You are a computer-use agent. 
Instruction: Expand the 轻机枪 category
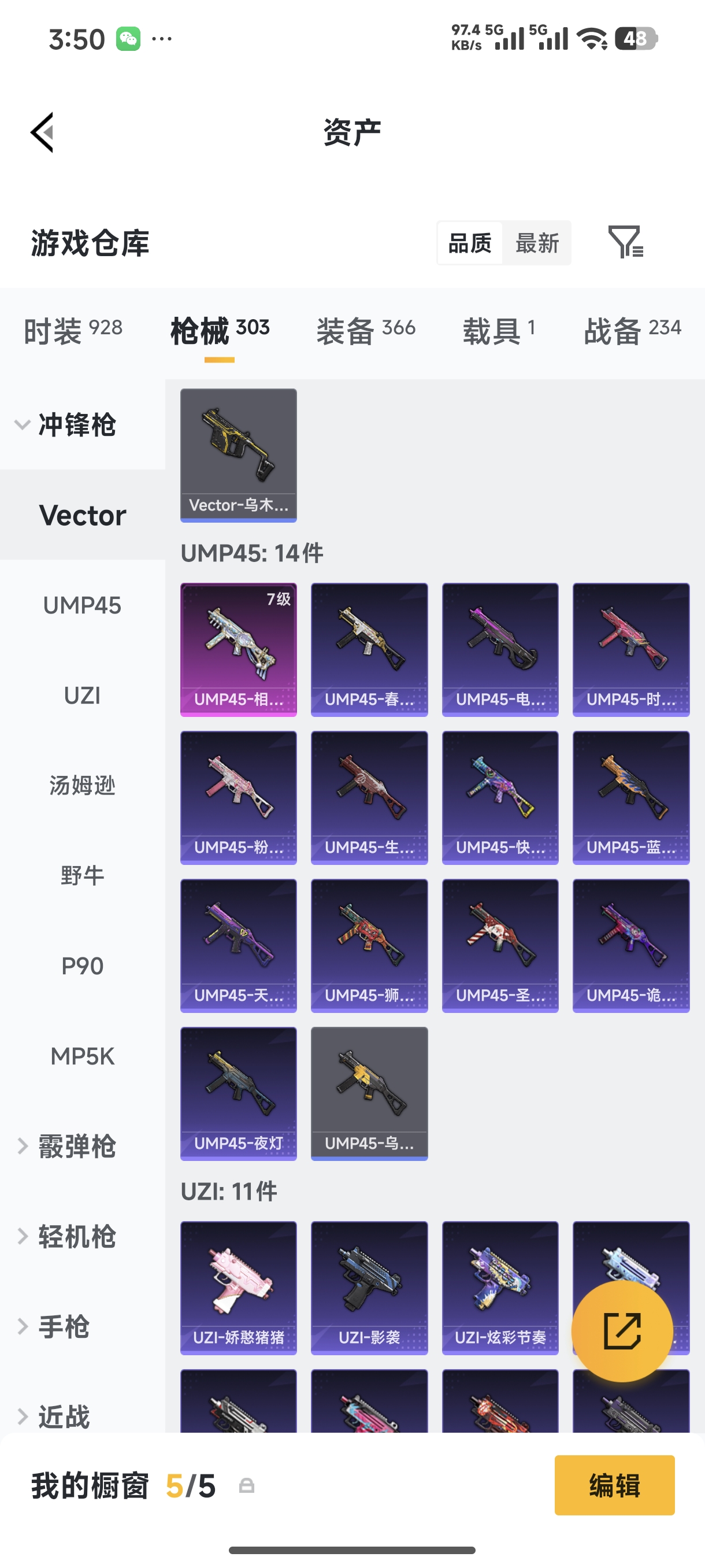click(67, 1236)
